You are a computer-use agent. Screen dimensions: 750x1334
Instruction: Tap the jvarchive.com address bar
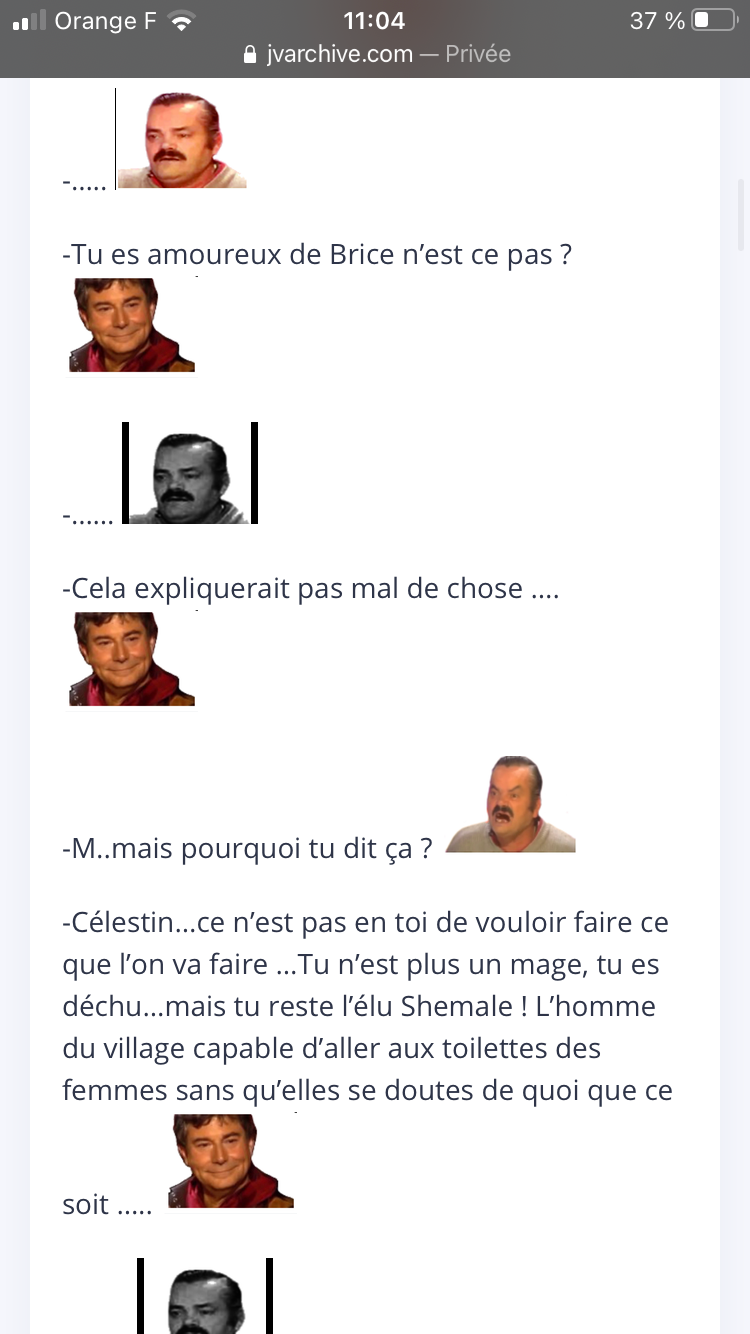pyautogui.click(x=376, y=54)
